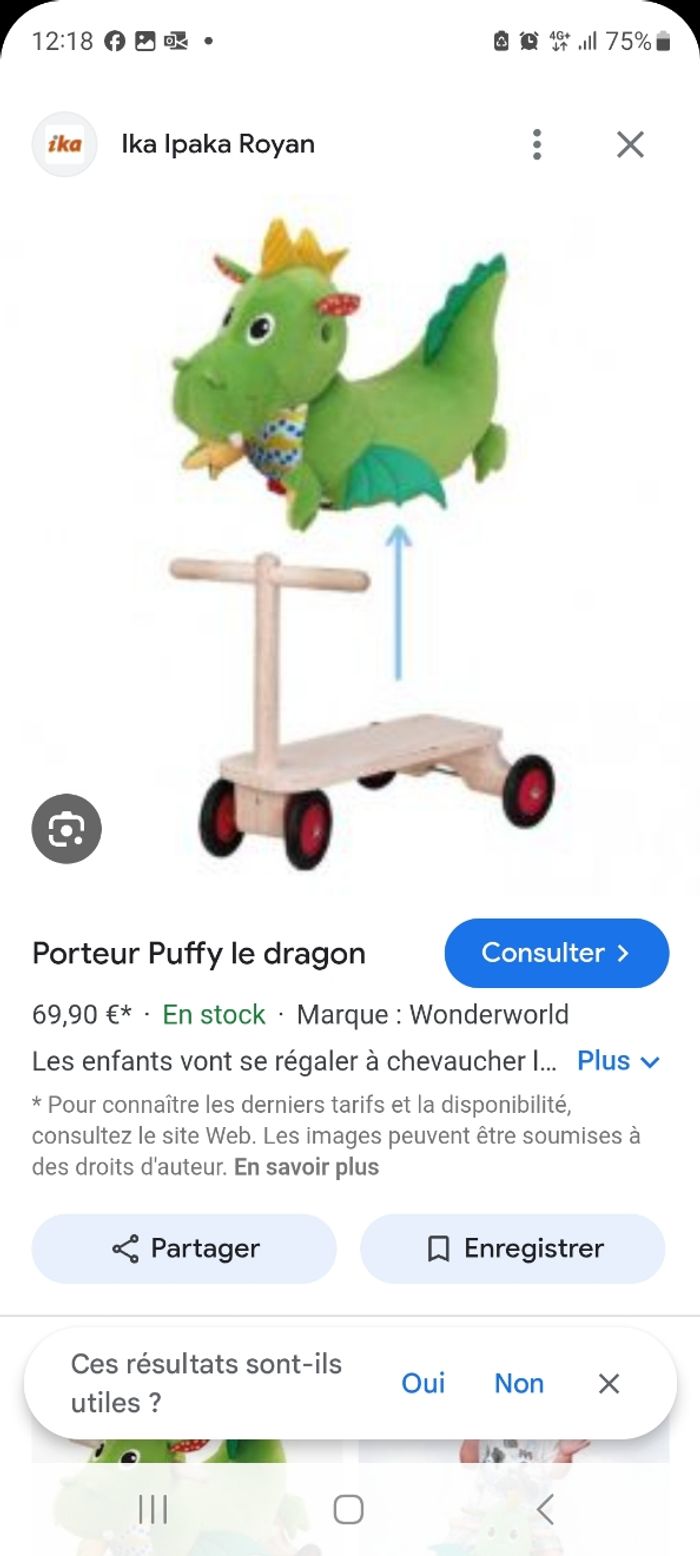Expand the description with Plus
This screenshot has height=1556, width=700.
click(x=618, y=1061)
